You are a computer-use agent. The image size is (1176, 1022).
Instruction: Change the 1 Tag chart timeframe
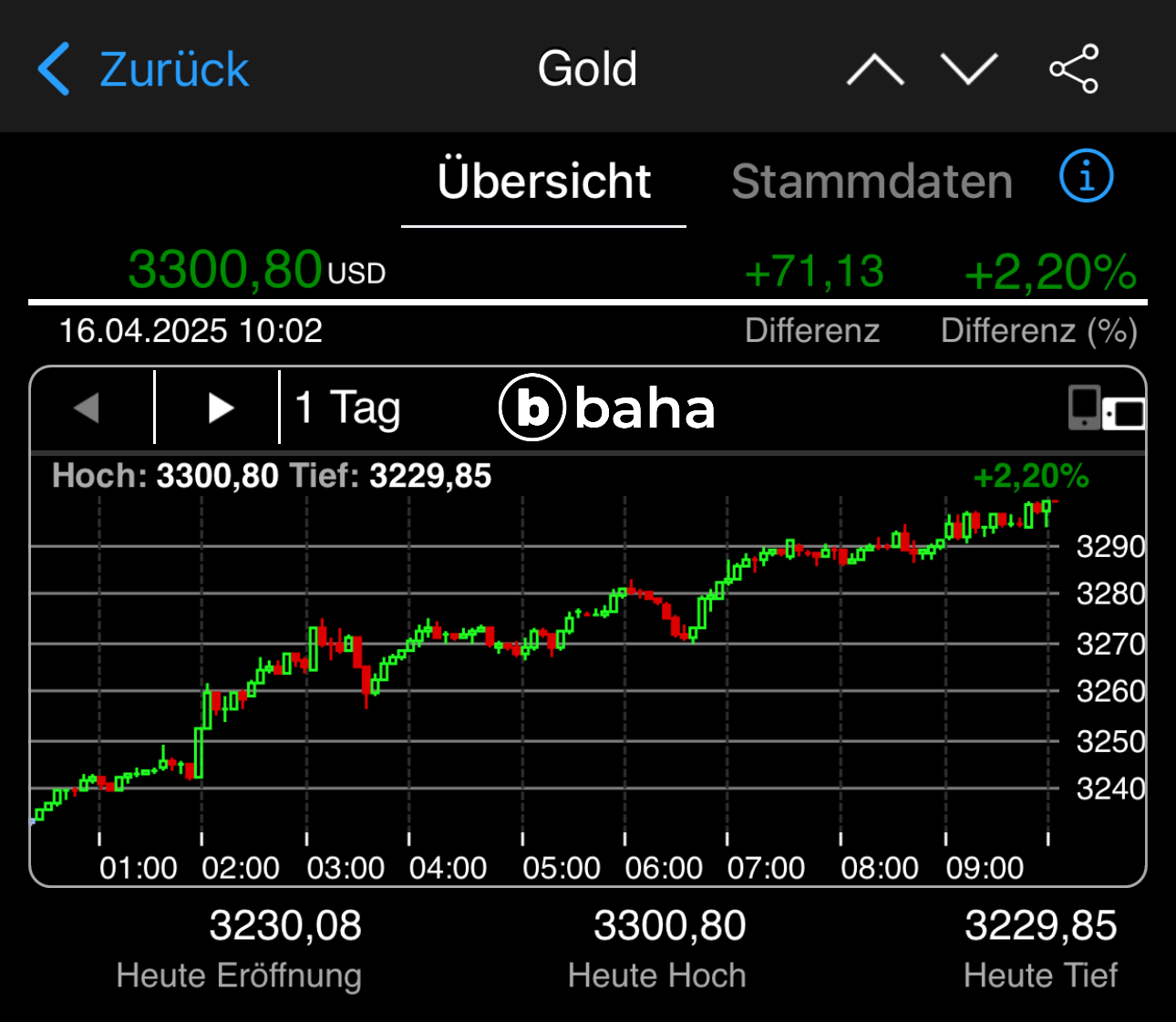[348, 408]
